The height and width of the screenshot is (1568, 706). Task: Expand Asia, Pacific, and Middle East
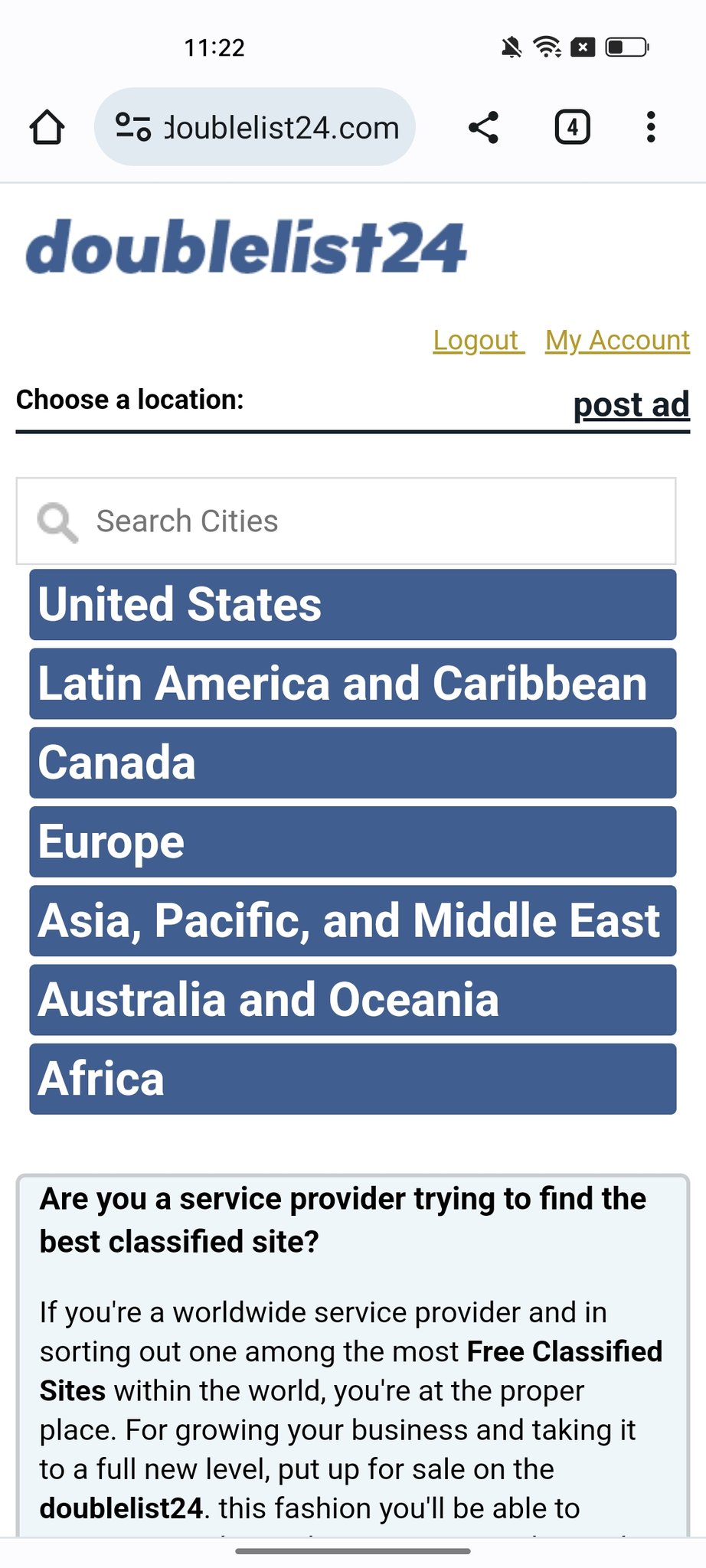click(x=353, y=921)
